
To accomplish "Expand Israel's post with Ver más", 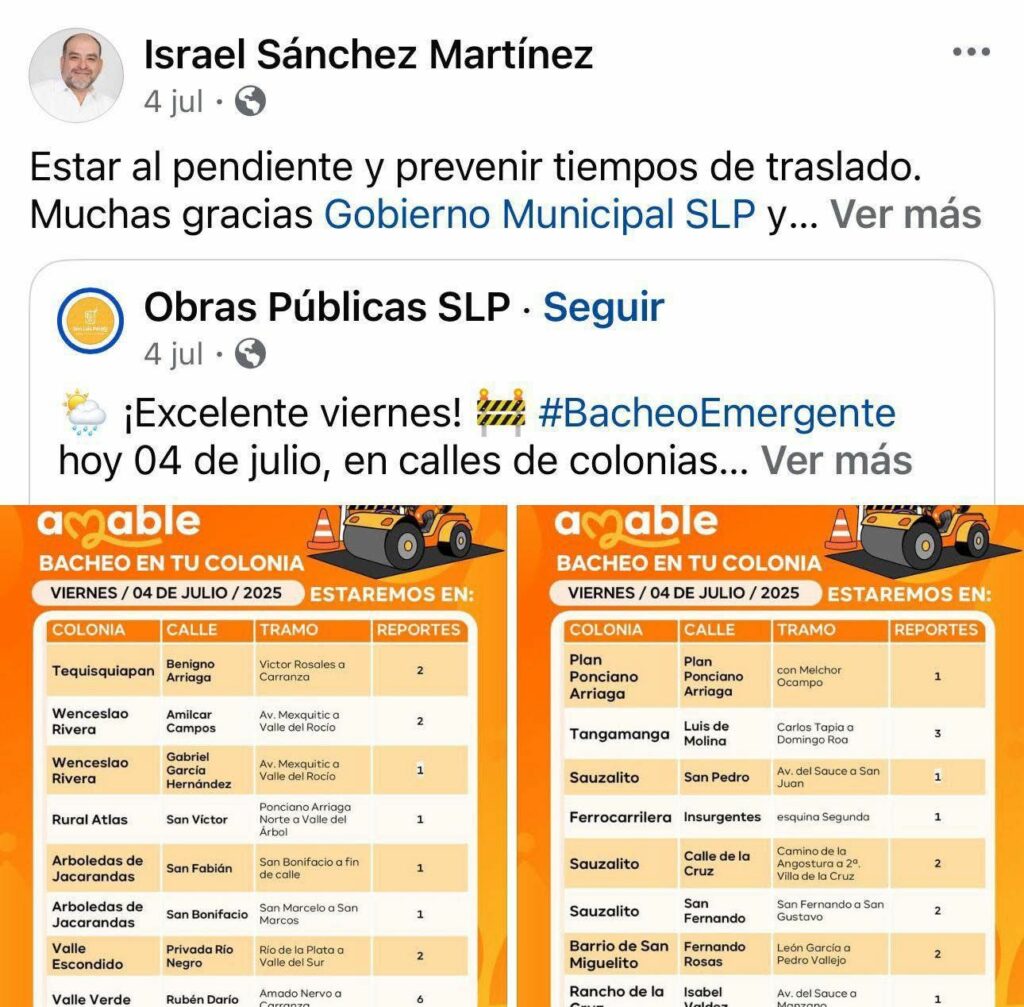I will [x=906, y=214].
